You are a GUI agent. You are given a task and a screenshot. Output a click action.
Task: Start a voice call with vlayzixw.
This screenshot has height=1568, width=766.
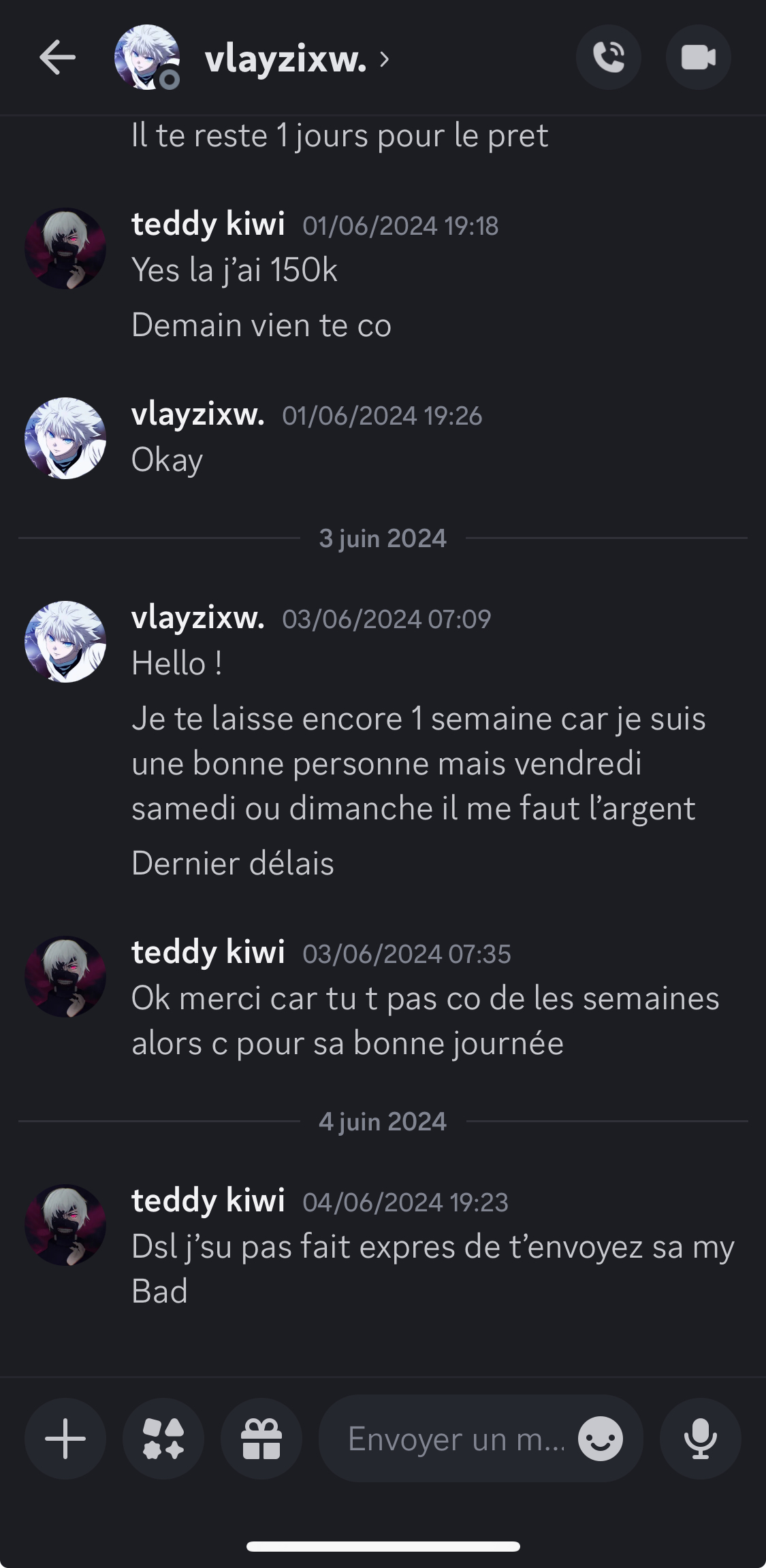coord(608,57)
